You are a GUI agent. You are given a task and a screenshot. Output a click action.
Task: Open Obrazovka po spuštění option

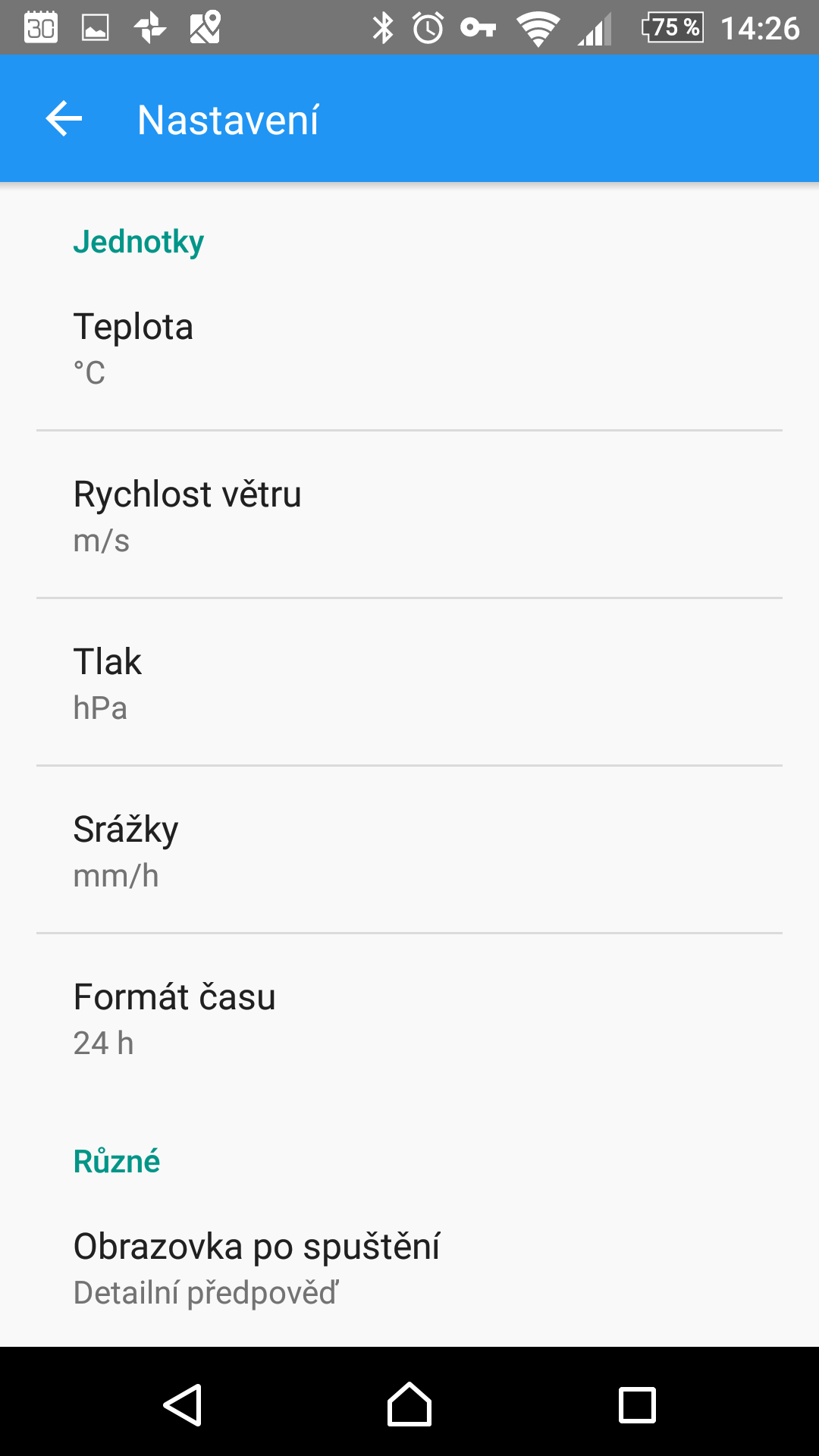409,1267
